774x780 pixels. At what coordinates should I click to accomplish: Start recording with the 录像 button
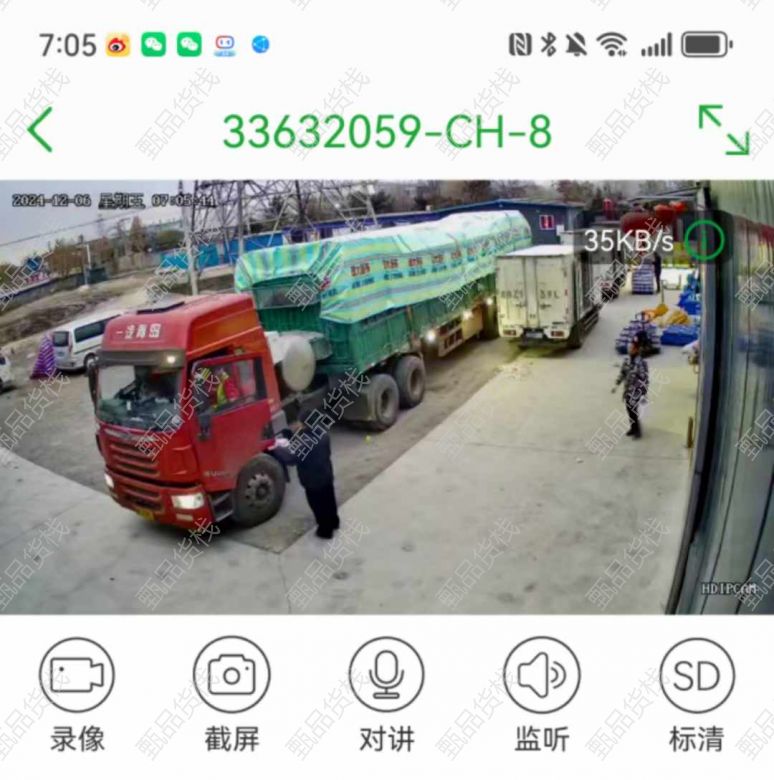point(77,676)
